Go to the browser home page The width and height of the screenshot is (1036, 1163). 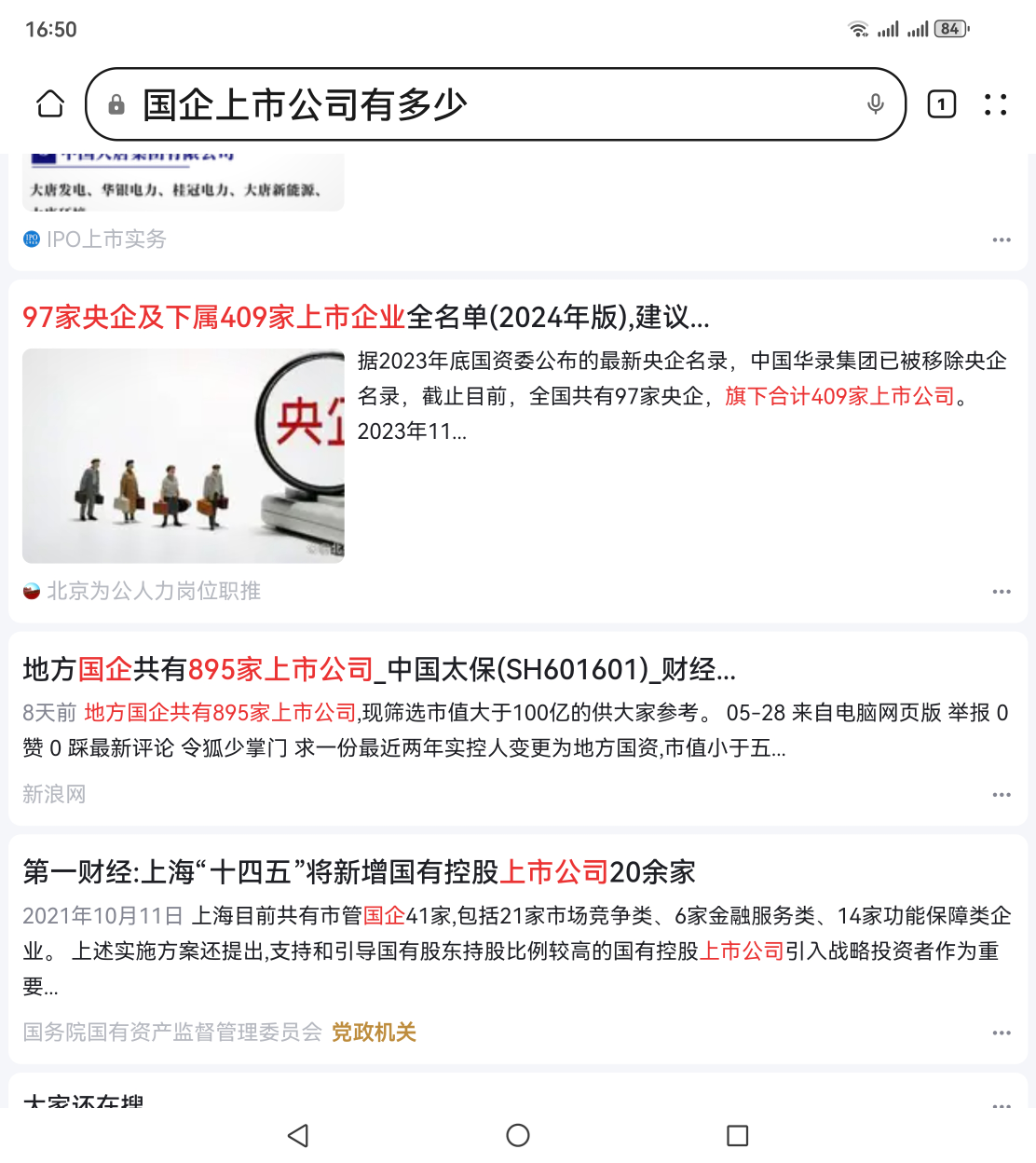tap(50, 104)
